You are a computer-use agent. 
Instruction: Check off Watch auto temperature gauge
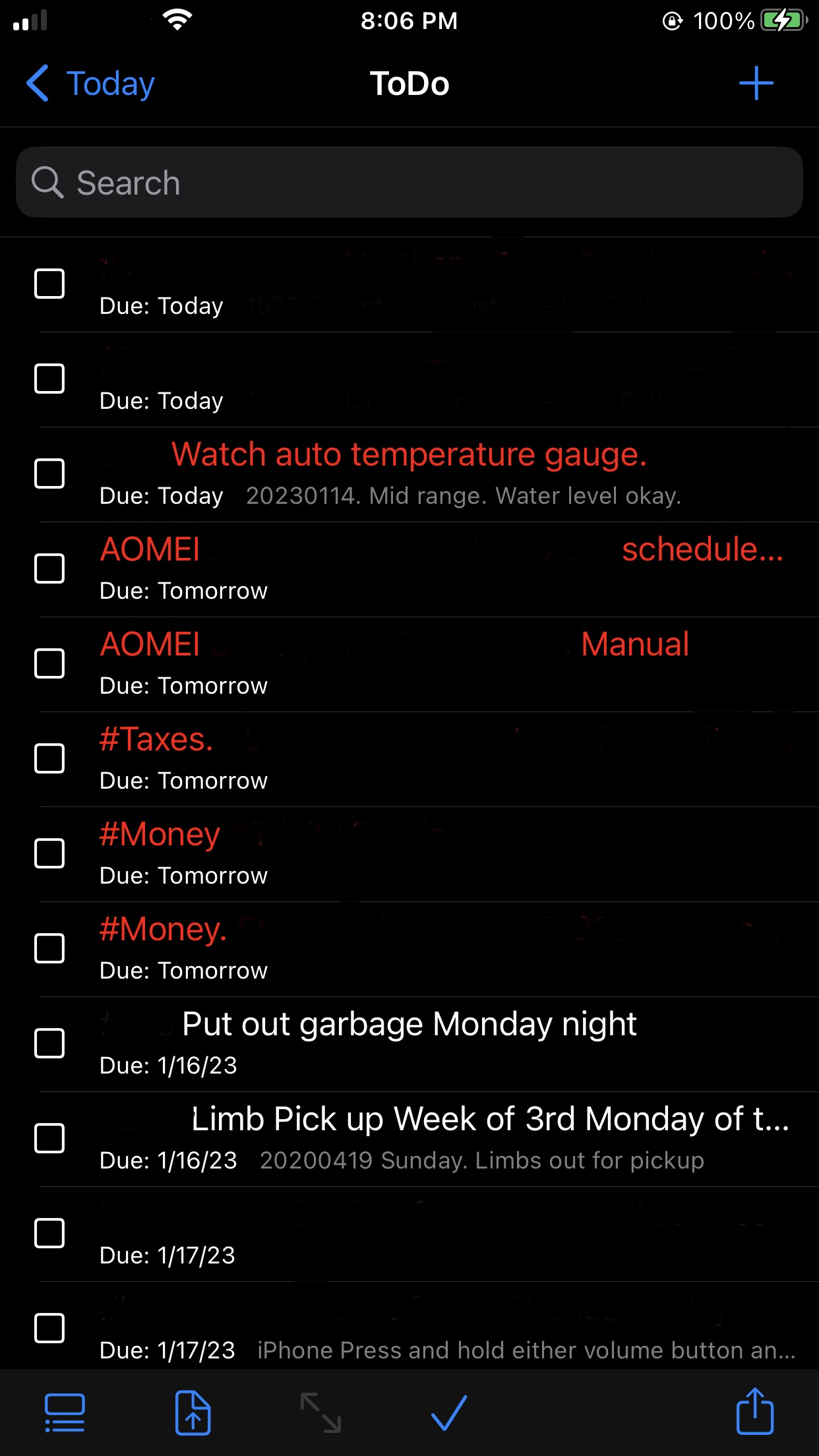(x=49, y=474)
